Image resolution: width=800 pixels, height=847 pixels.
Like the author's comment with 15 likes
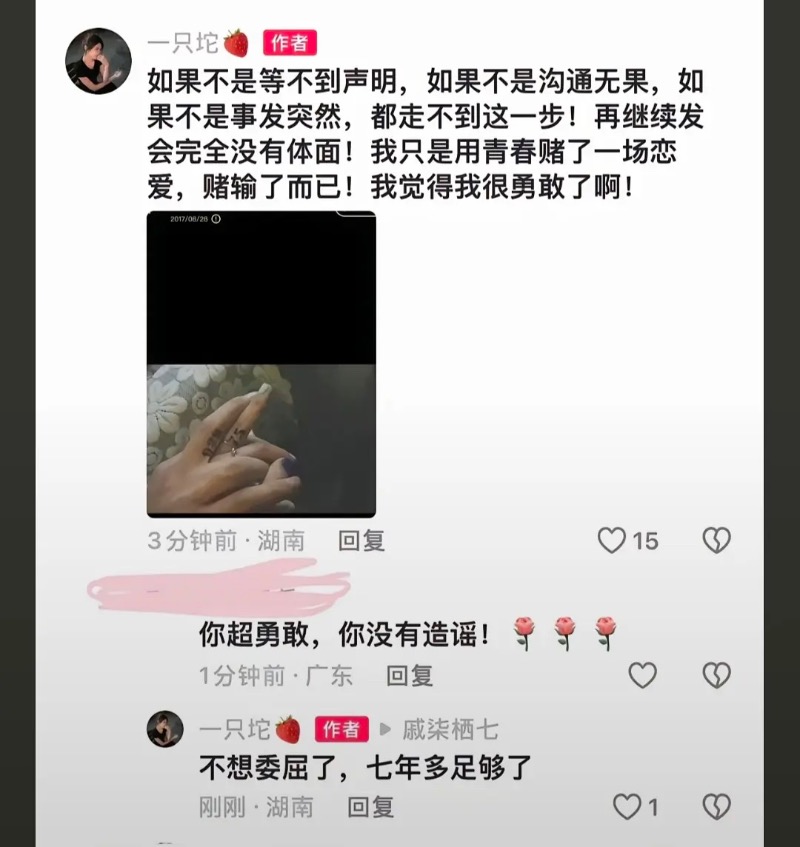click(x=612, y=541)
